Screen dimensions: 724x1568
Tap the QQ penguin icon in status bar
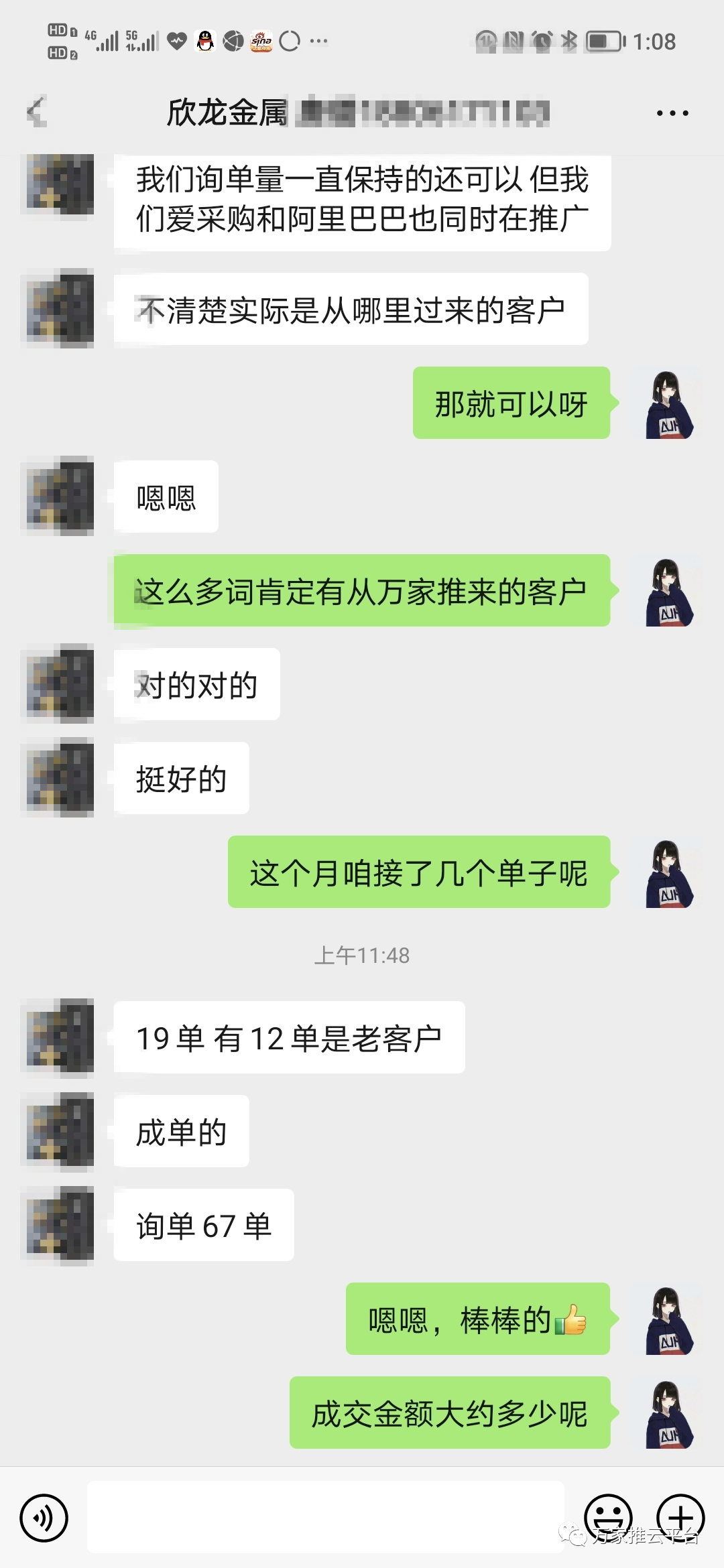click(204, 40)
